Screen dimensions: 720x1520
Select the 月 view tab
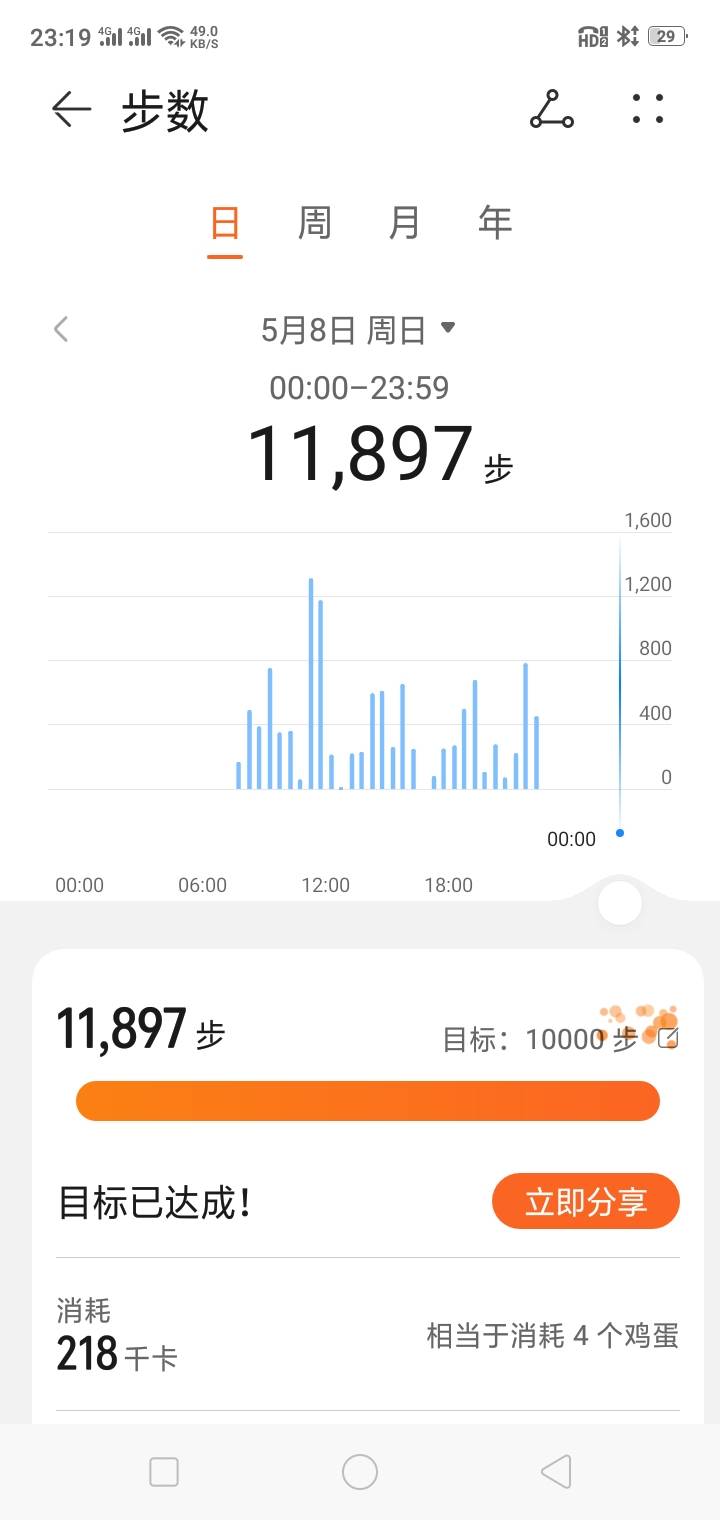pyautogui.click(x=404, y=222)
